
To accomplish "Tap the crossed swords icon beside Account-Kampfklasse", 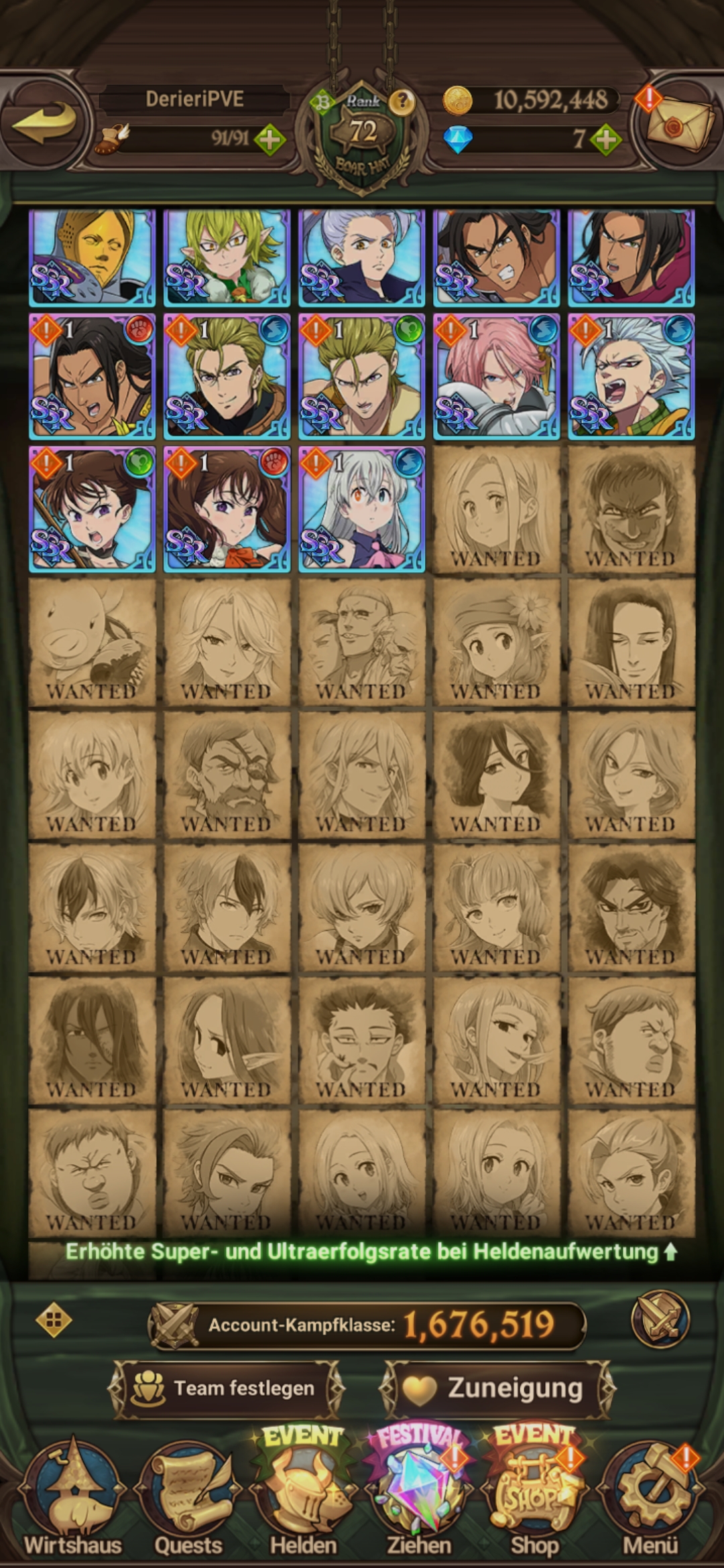I will [x=660, y=1320].
